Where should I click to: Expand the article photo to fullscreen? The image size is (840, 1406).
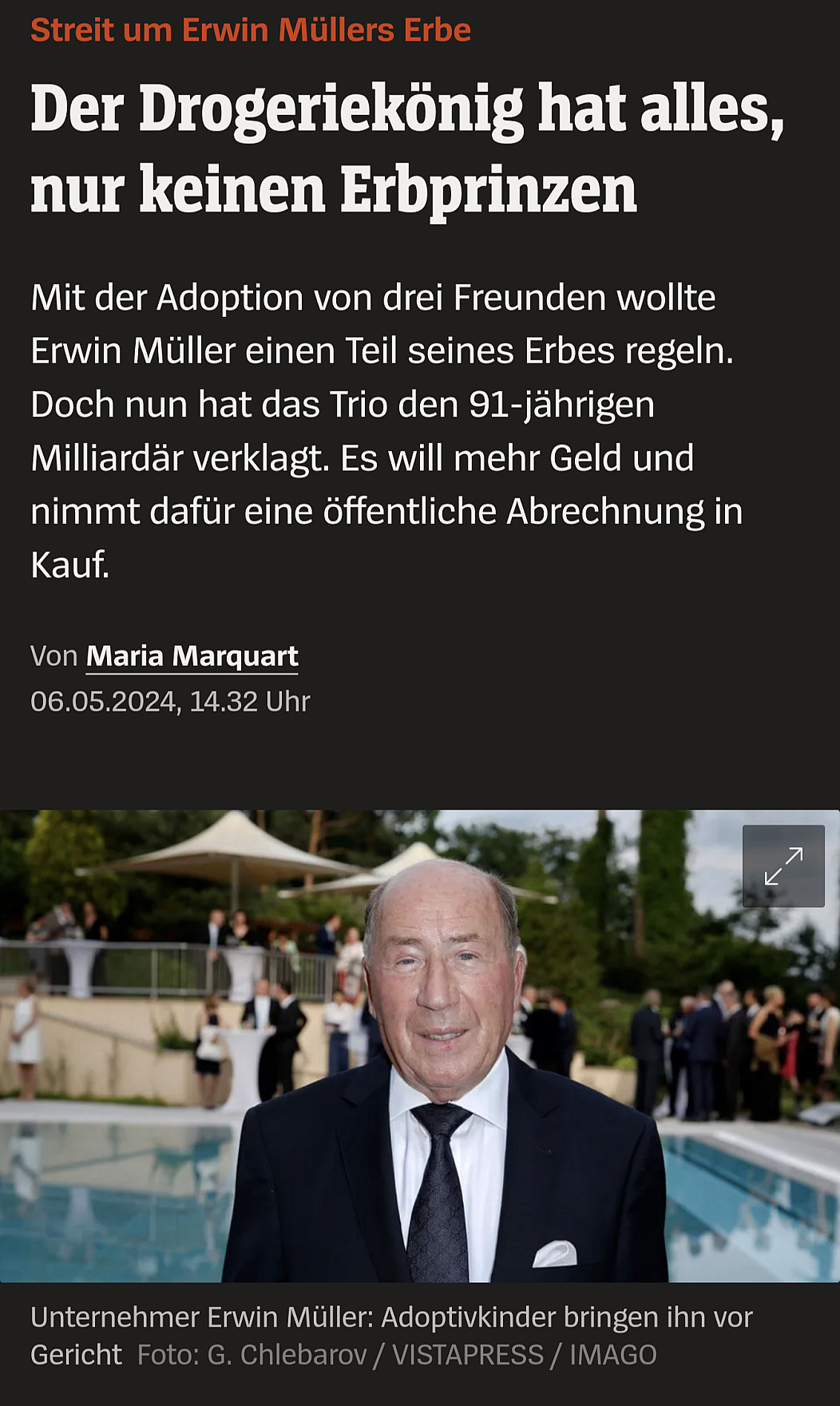(x=783, y=866)
